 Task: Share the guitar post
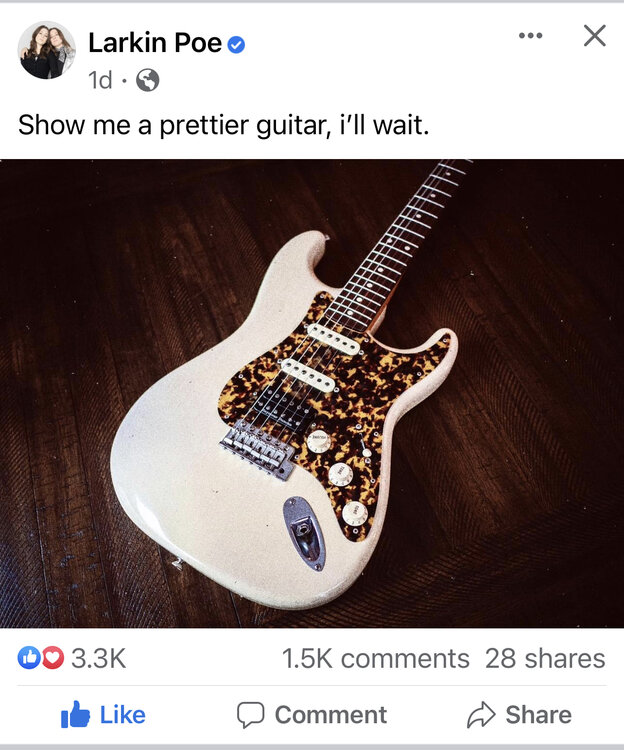[519, 715]
